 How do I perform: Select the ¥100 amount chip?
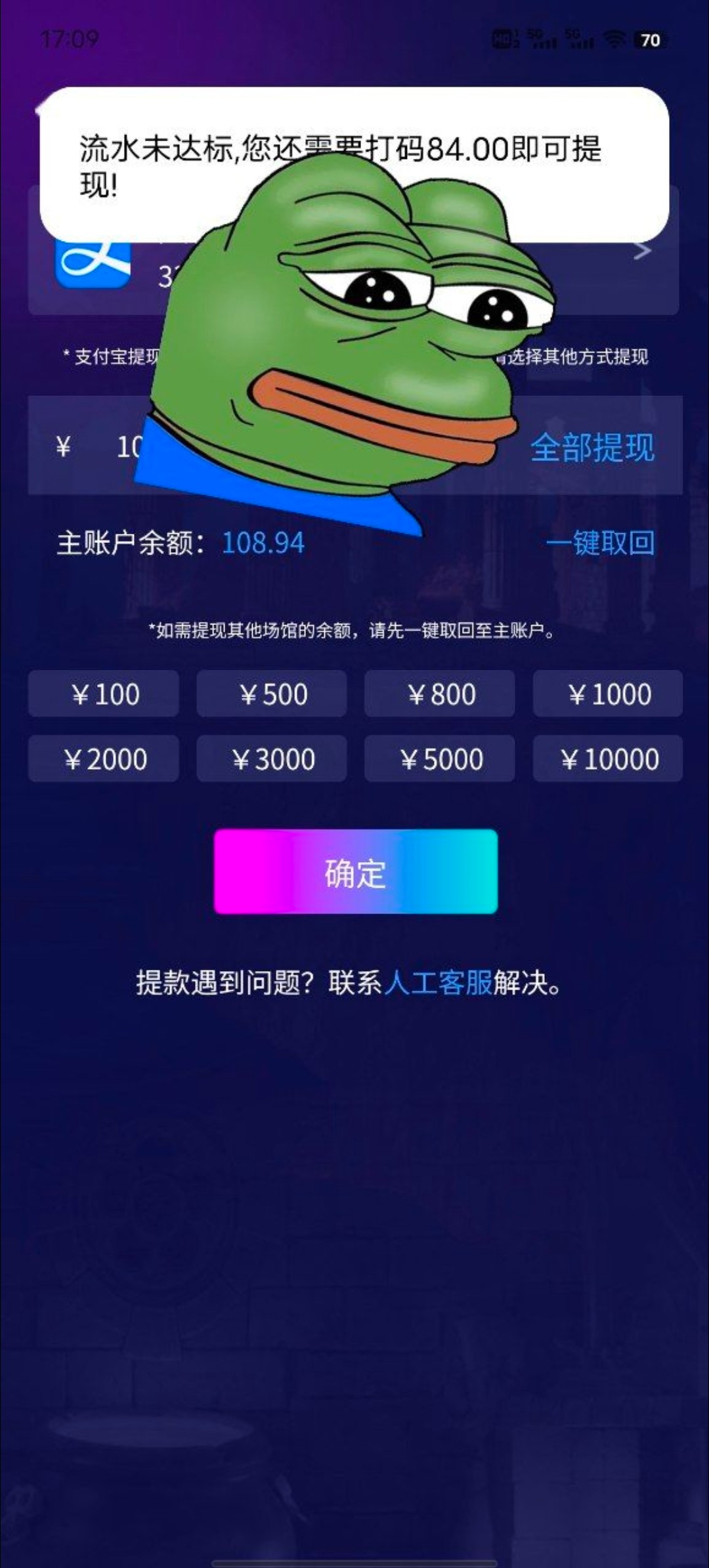104,694
